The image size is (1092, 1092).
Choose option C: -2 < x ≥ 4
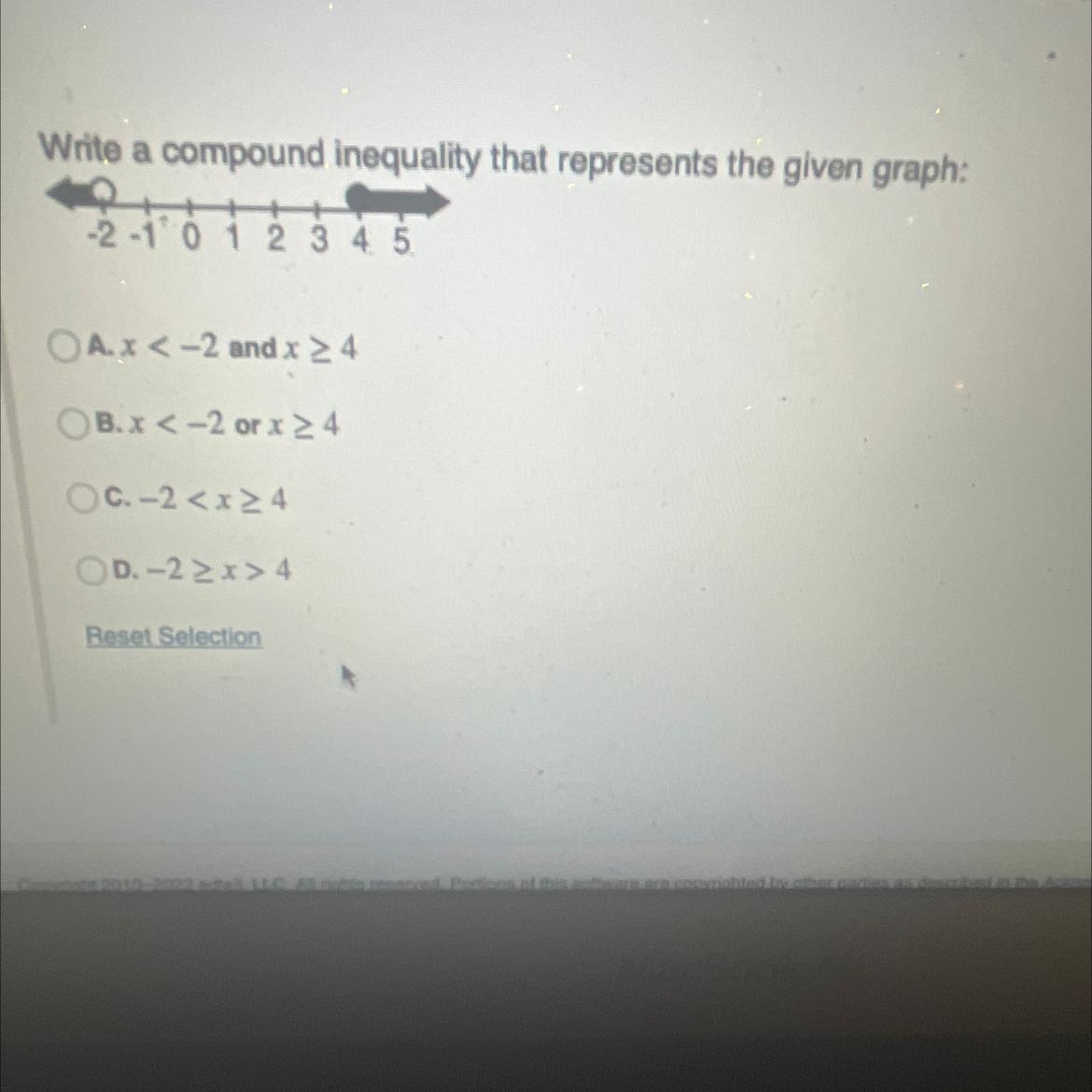83,499
